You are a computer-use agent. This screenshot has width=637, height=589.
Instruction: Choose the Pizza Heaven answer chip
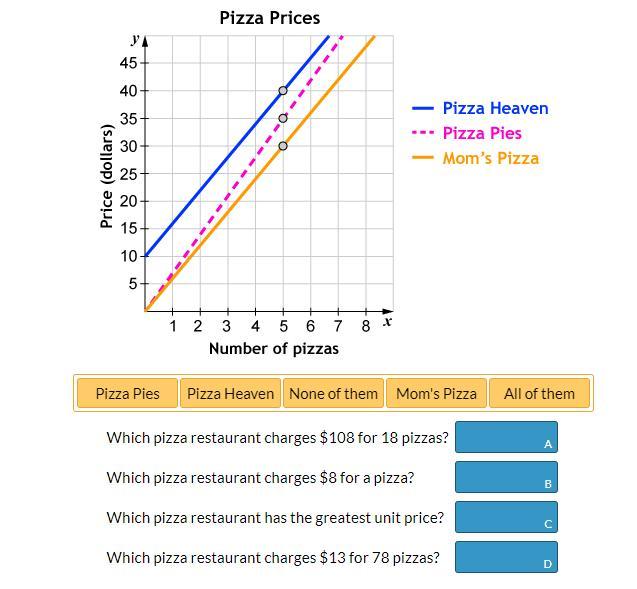coord(230,393)
